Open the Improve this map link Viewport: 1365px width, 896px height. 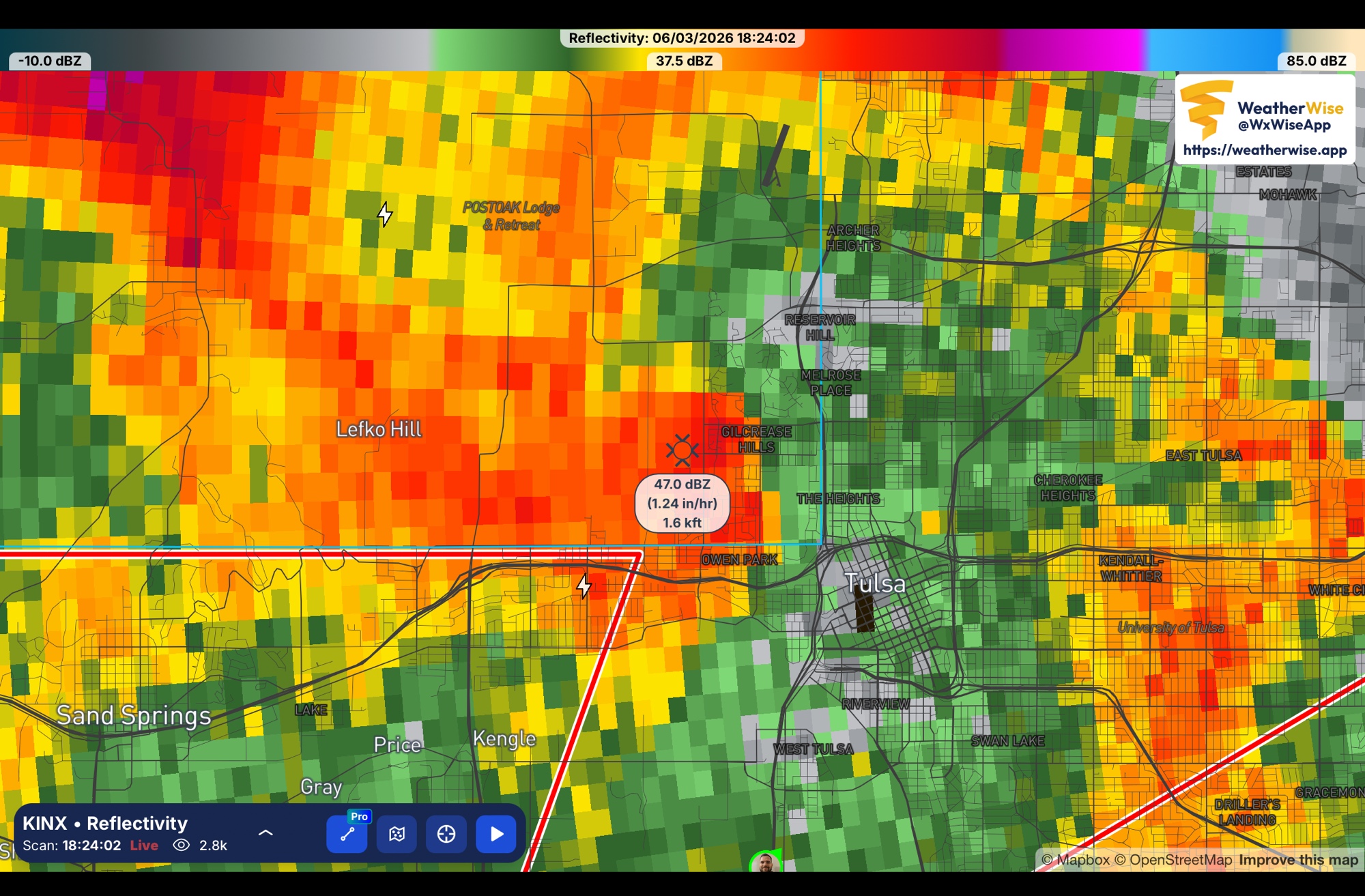click(x=1298, y=860)
